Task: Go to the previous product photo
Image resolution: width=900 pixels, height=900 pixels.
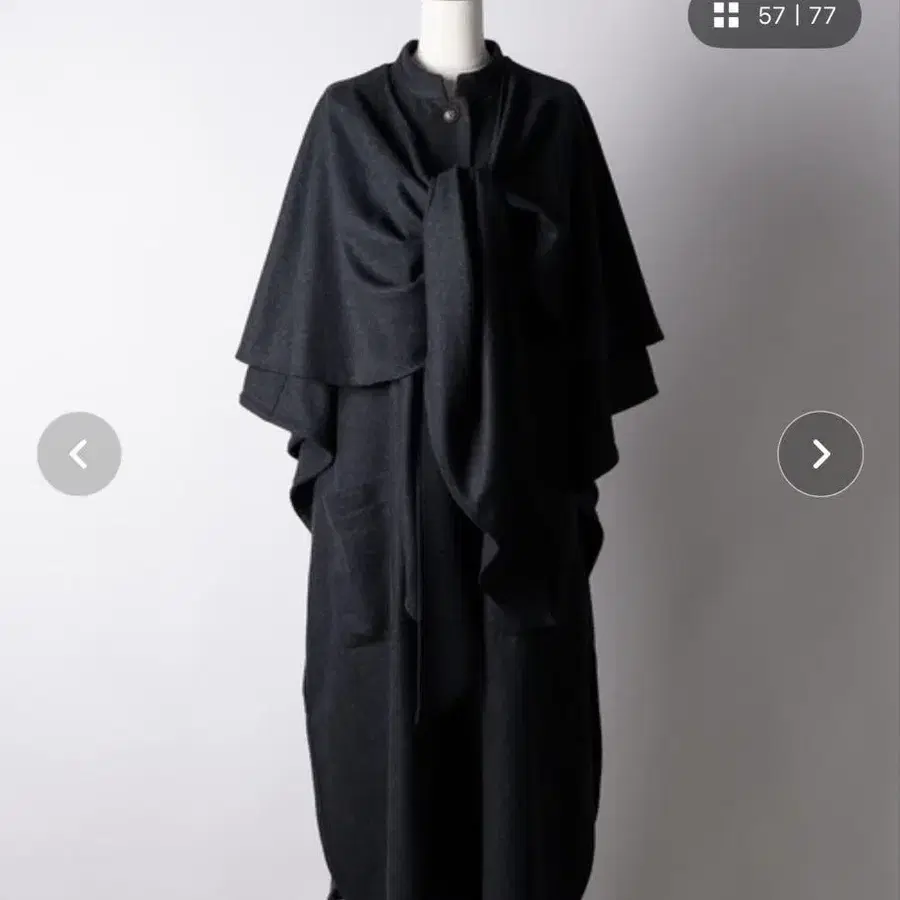Action: (79, 454)
